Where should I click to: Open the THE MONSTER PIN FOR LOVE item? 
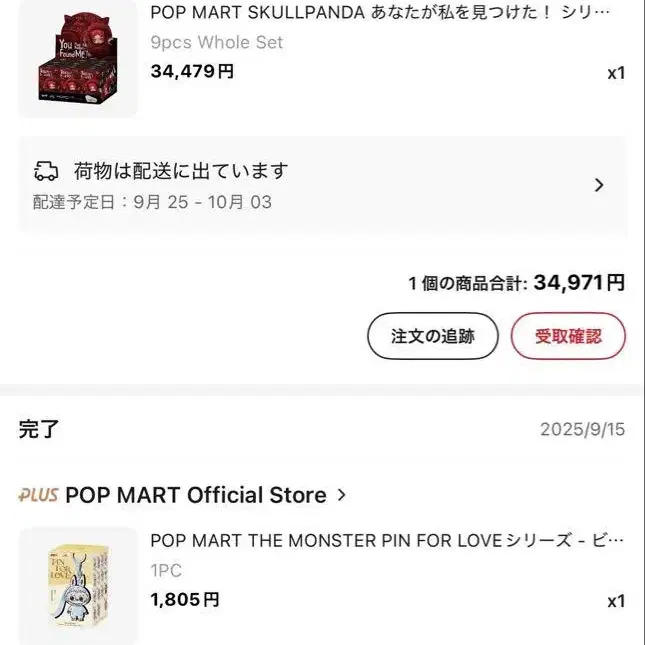[322, 586]
